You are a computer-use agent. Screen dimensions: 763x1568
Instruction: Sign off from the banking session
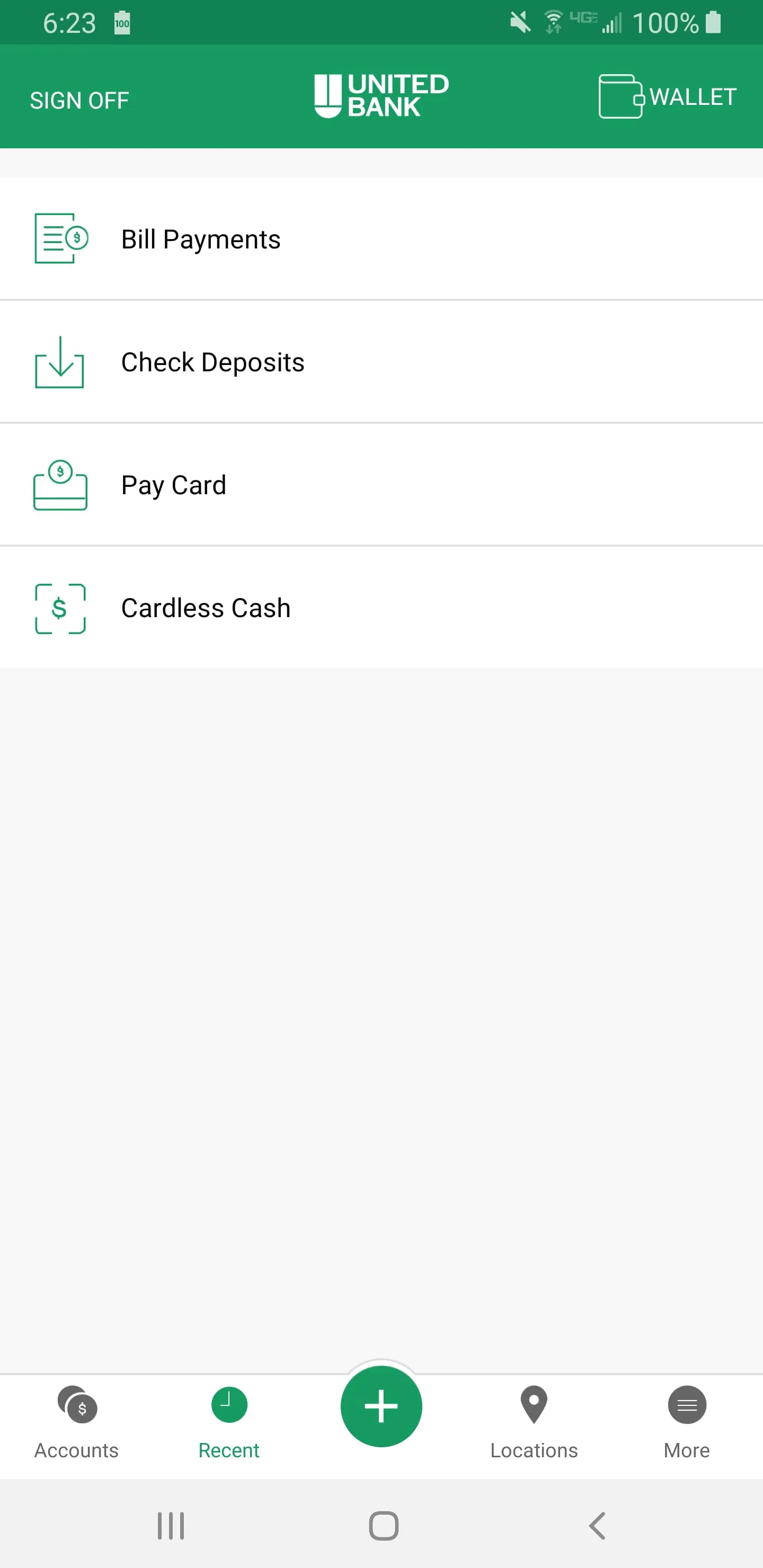coord(79,99)
